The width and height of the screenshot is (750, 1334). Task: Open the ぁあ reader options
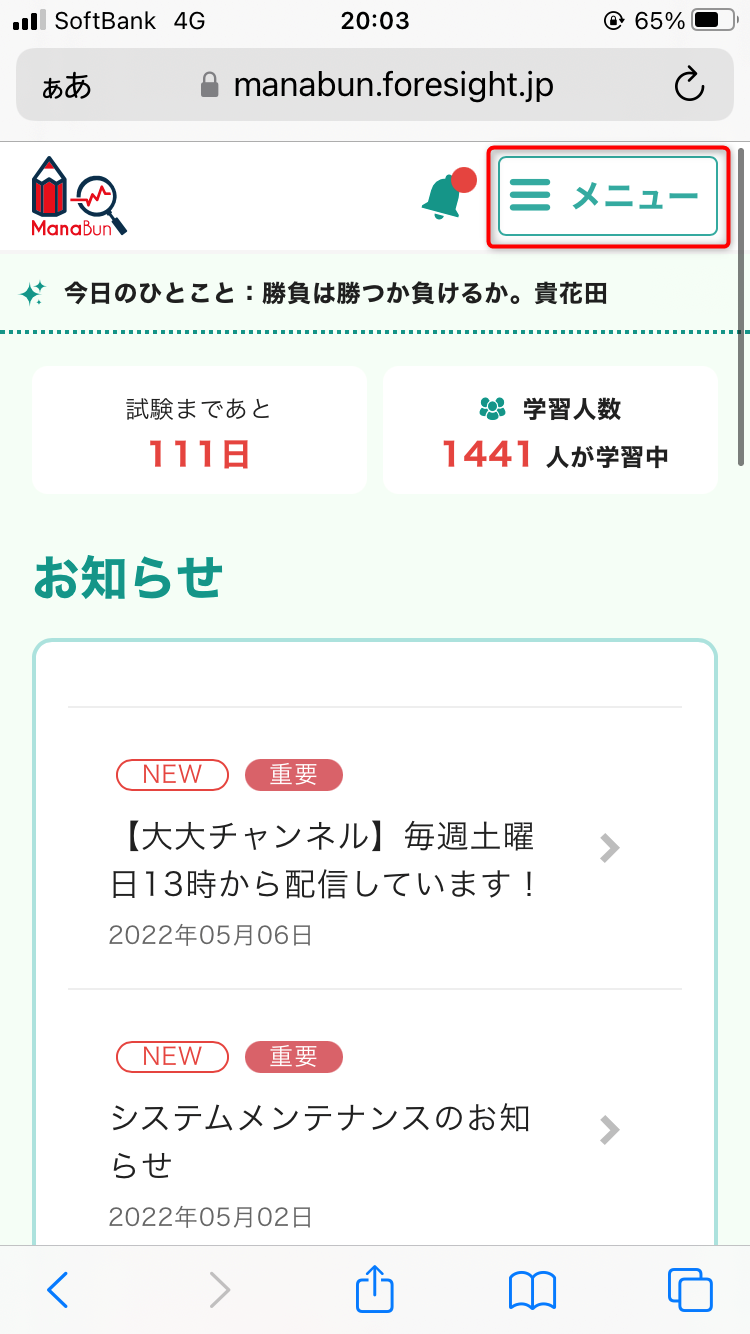[67, 86]
